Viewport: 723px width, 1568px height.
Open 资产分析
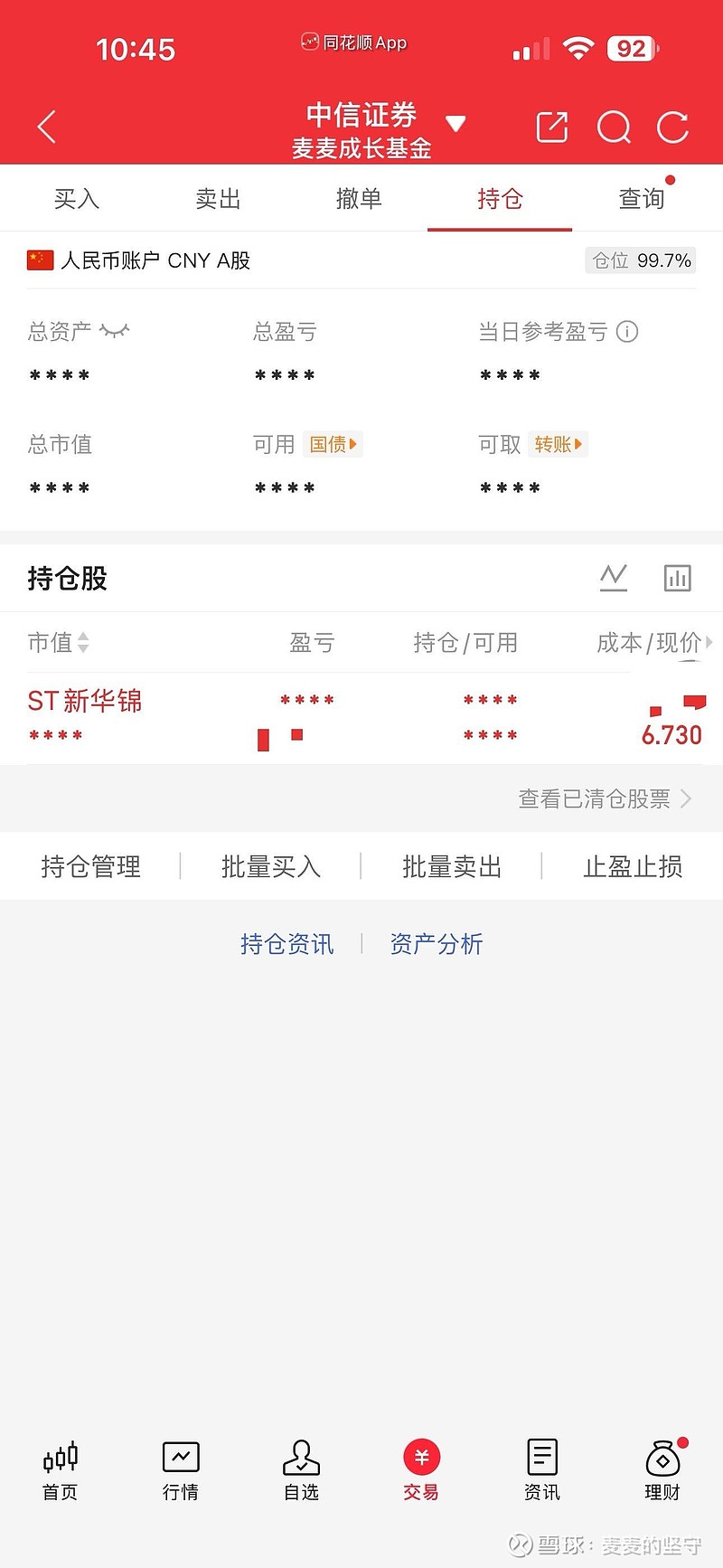[x=437, y=944]
